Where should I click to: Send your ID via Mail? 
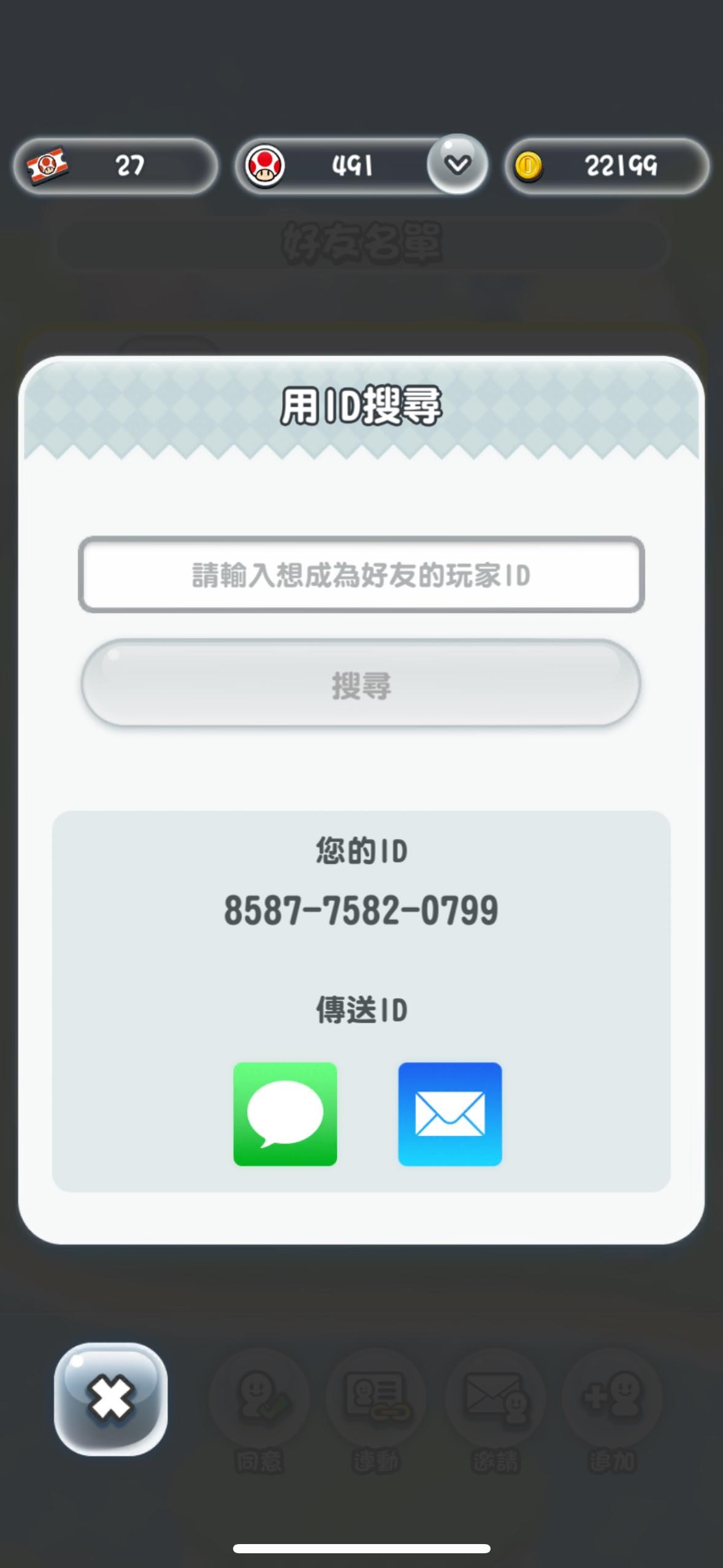pos(450,1114)
